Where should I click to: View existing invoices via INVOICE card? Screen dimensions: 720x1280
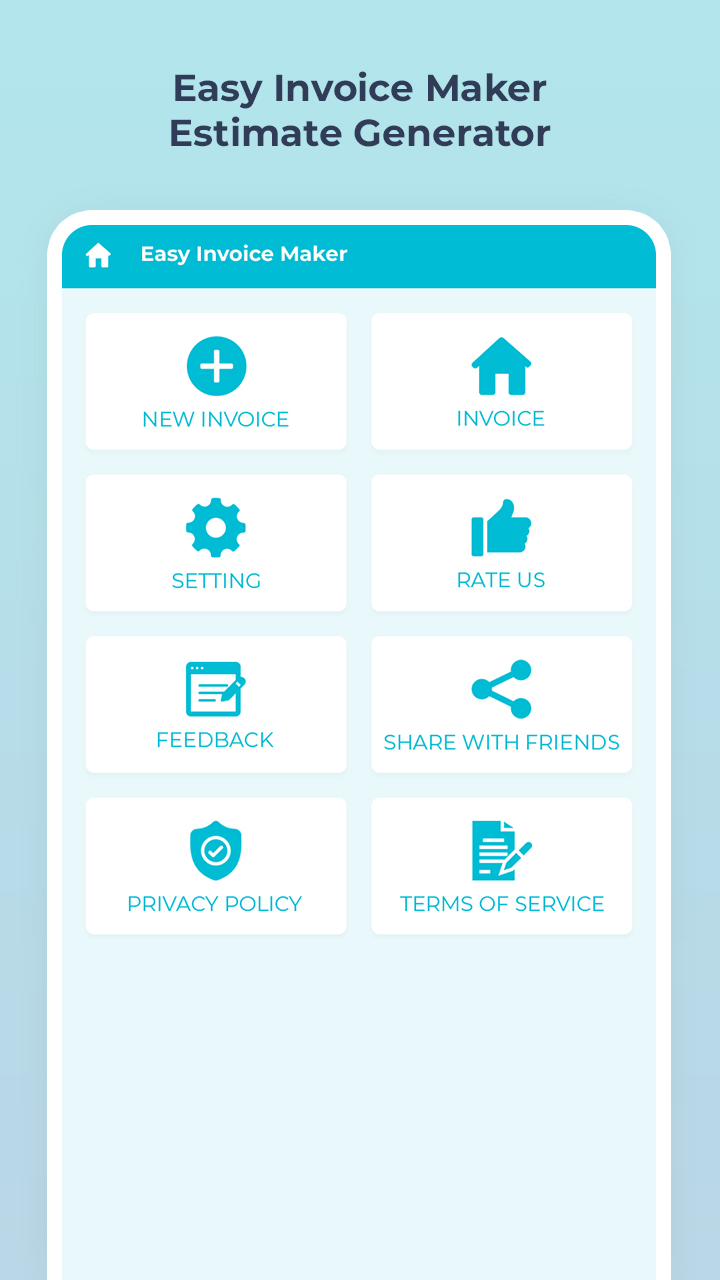click(501, 381)
